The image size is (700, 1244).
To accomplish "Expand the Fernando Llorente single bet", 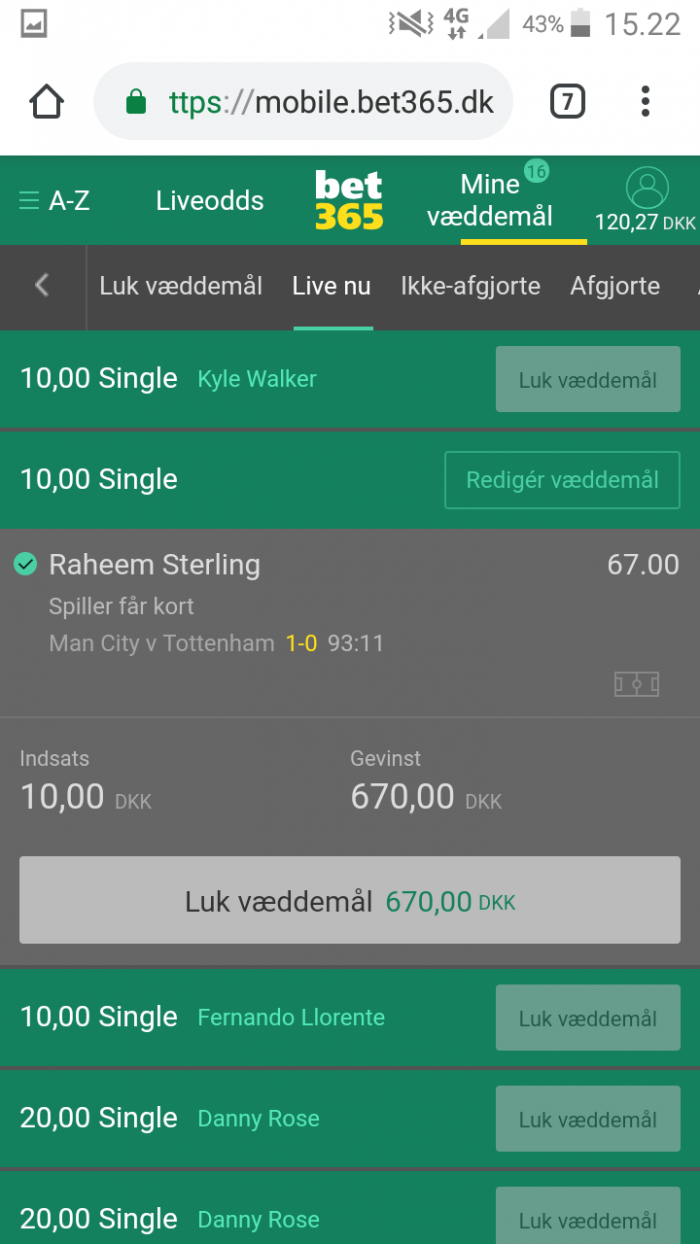I will click(x=250, y=1018).
